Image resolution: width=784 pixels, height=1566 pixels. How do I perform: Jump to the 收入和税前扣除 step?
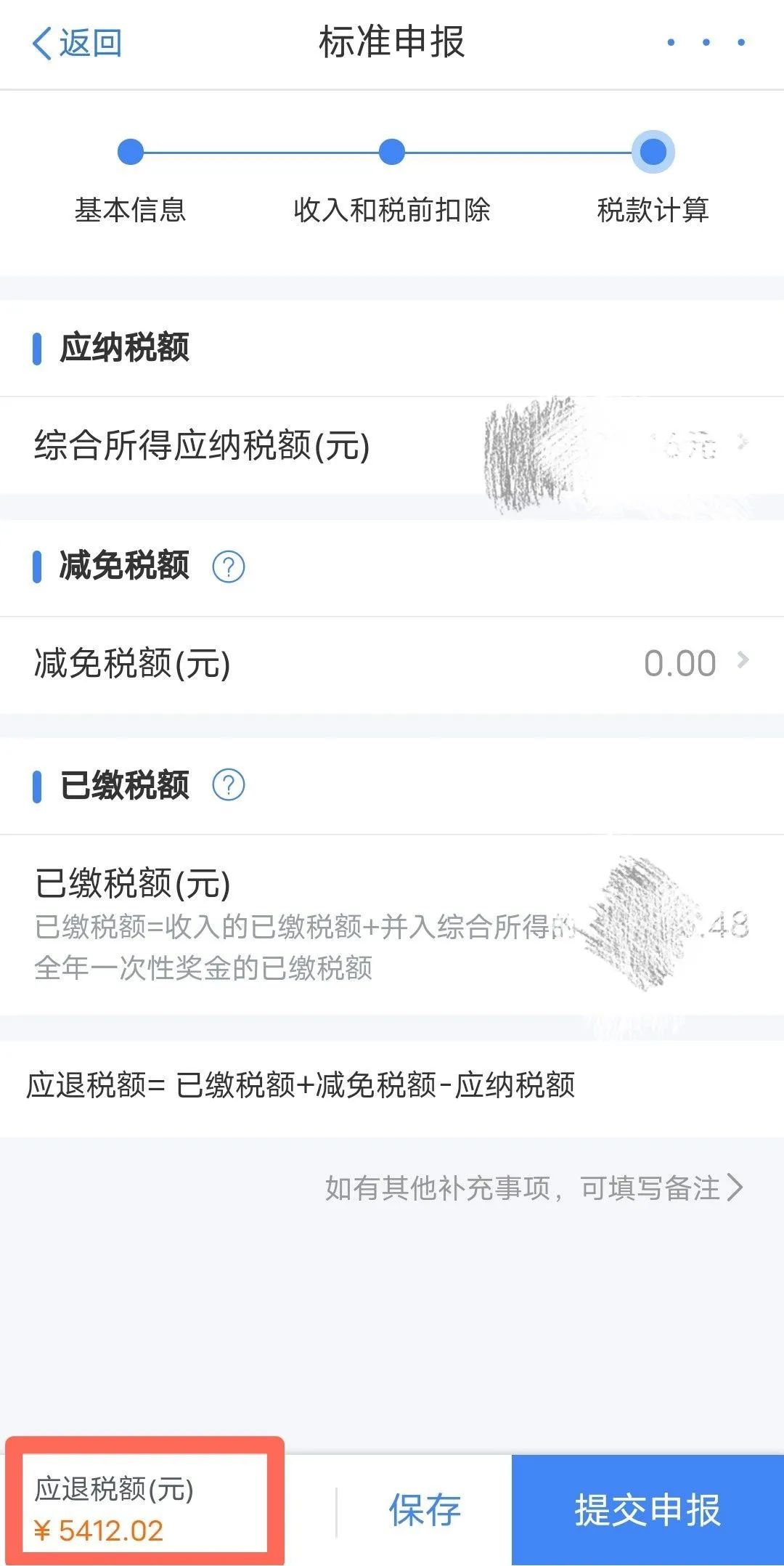tap(392, 153)
